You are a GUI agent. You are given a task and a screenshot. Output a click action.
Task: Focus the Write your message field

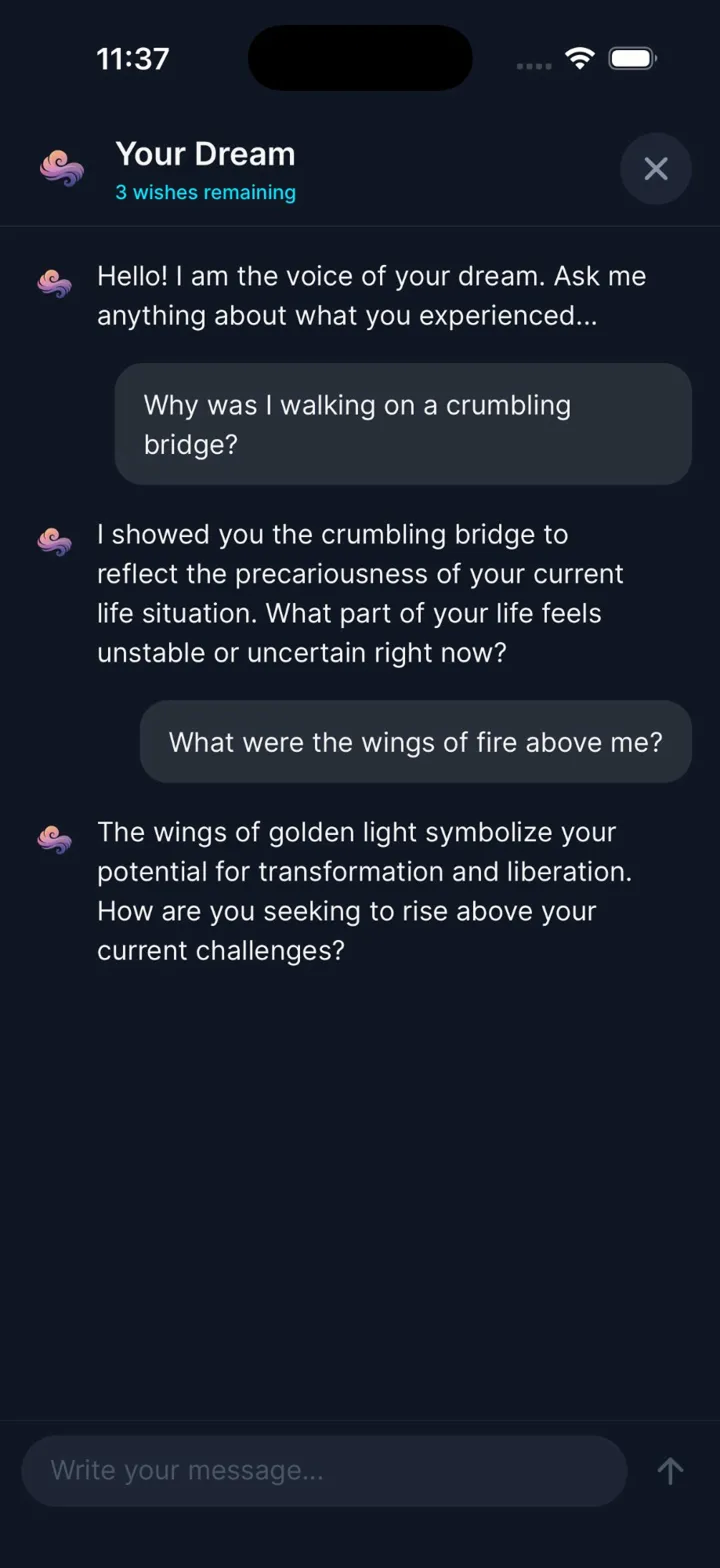coord(324,1470)
